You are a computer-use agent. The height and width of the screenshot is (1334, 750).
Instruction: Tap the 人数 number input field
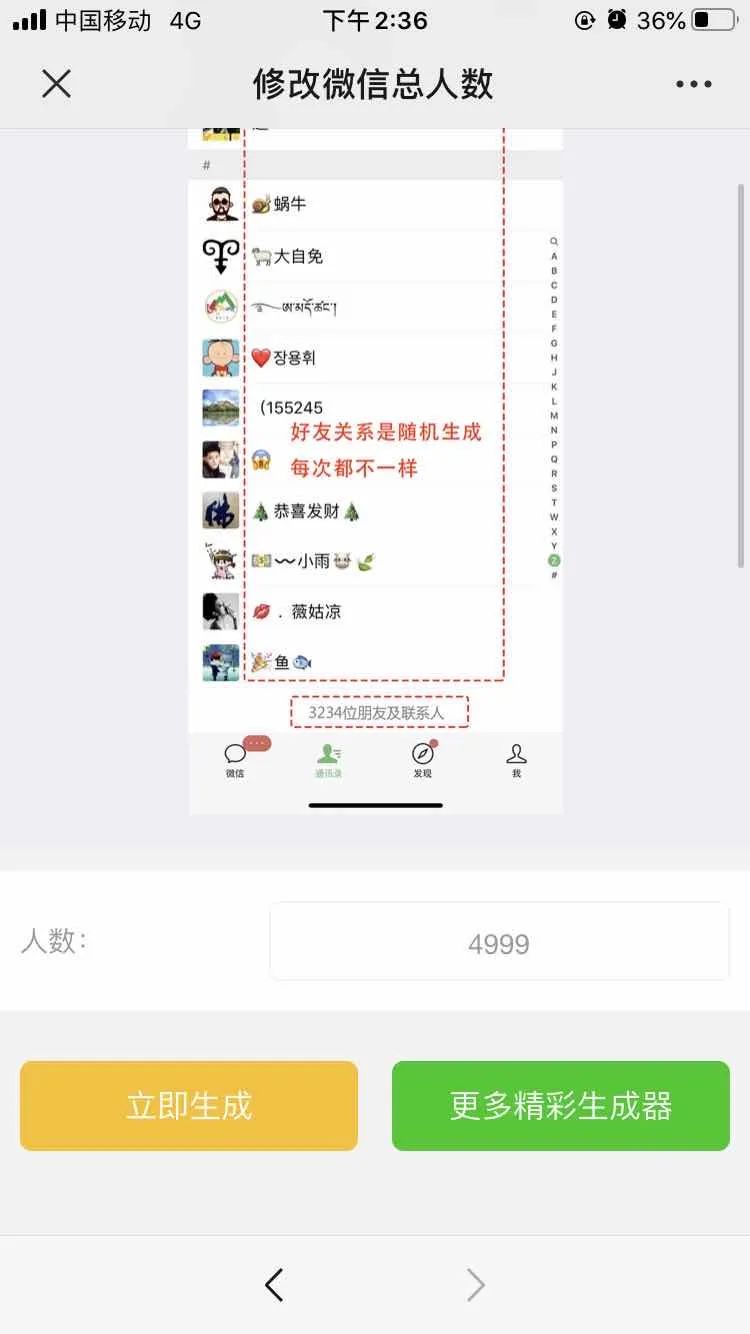coord(499,942)
